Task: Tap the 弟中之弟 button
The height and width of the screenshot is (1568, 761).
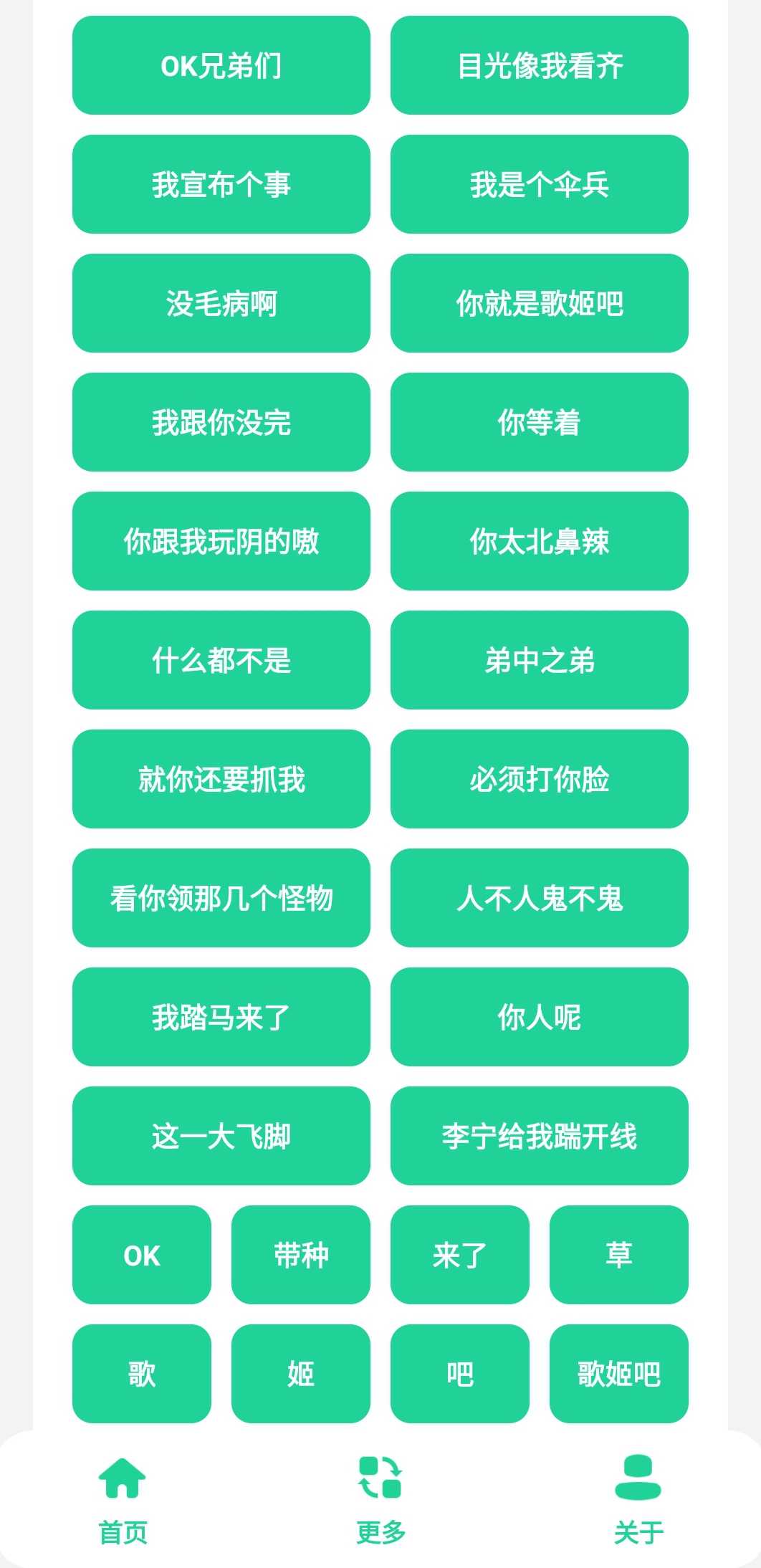Action: point(540,661)
